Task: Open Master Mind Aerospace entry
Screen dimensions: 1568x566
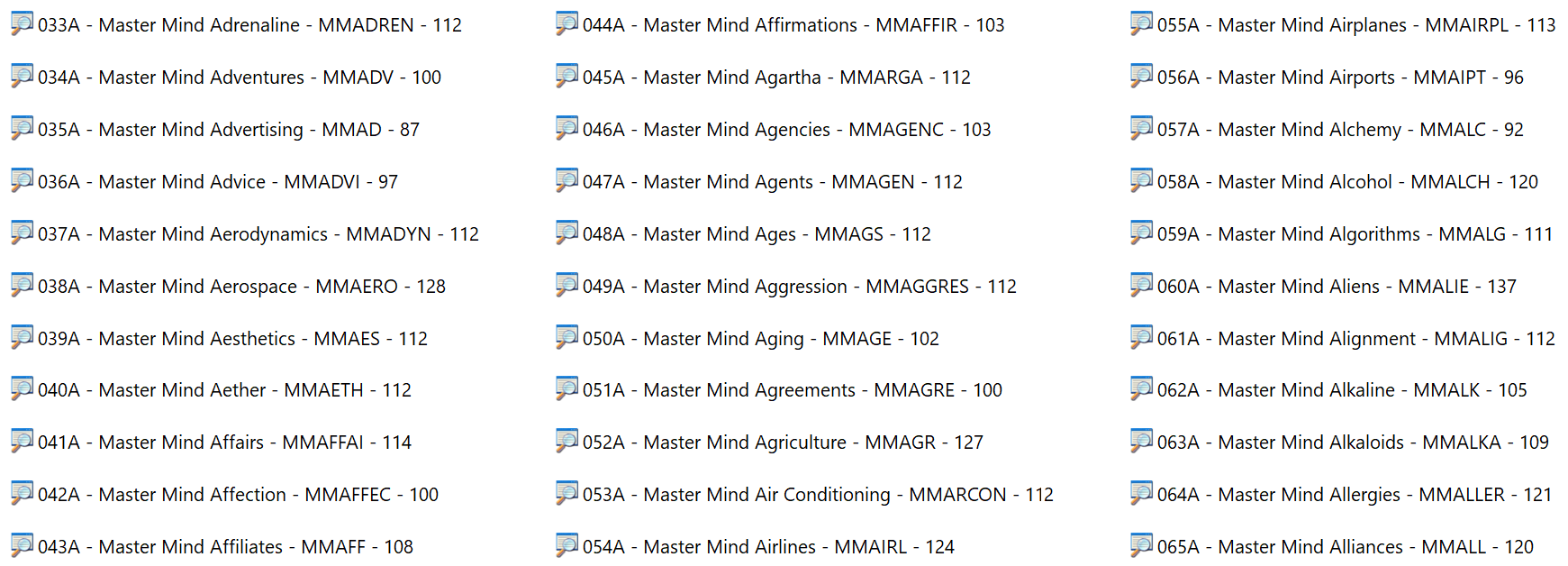Action: (241, 287)
